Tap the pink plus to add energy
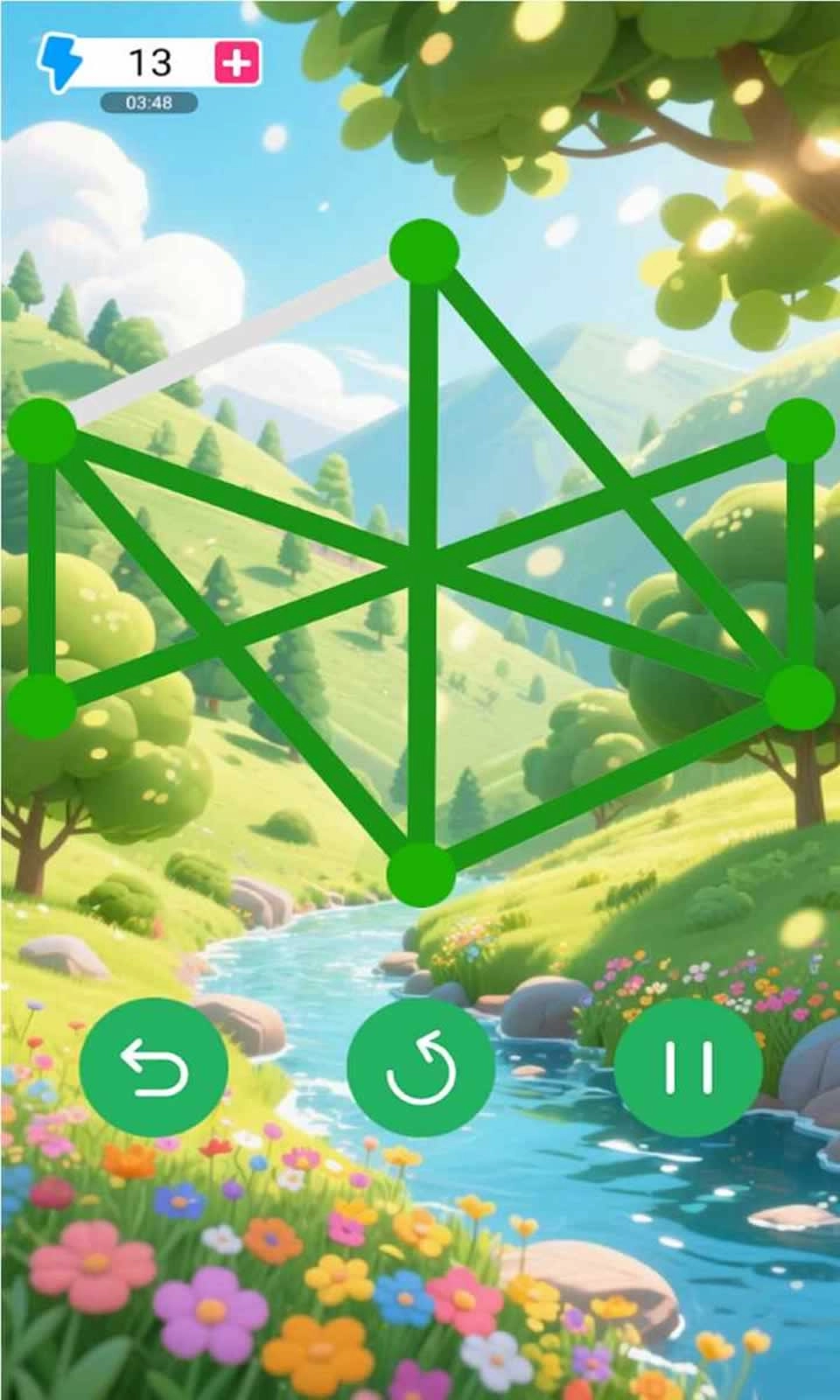The image size is (840, 1400). (237, 63)
